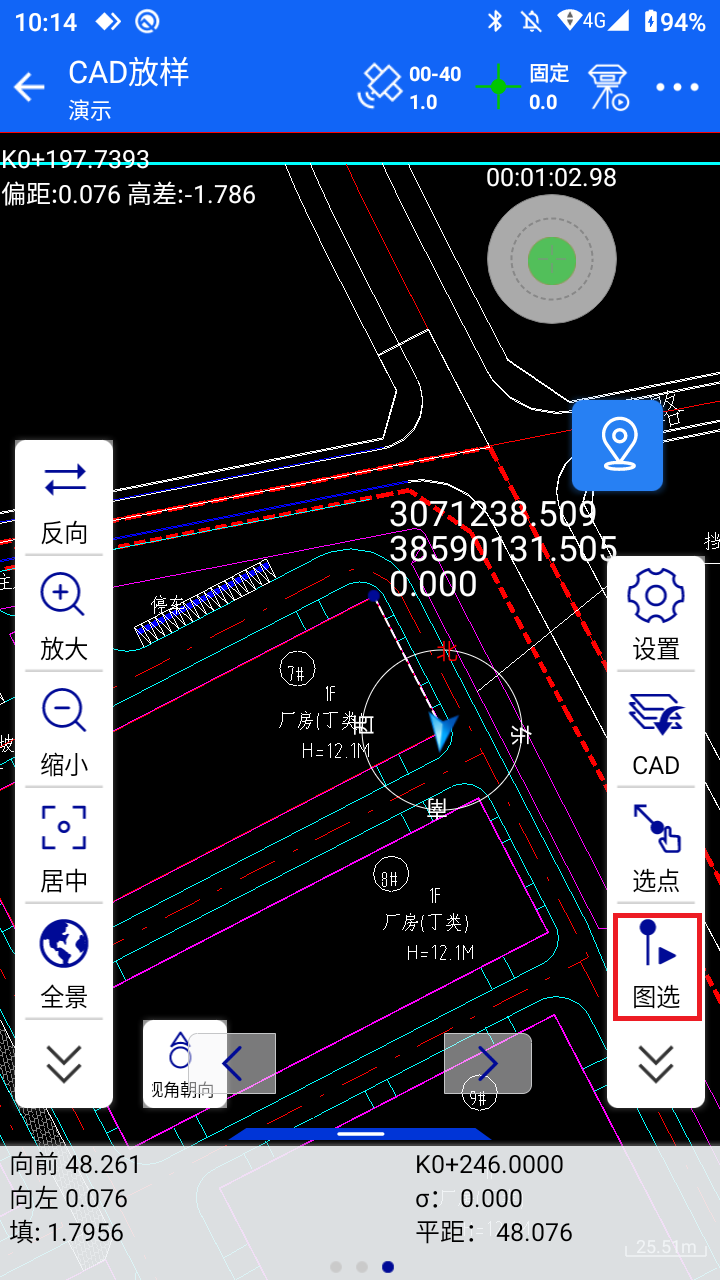Open the receiver device icon
720x1280 pixels.
pyautogui.click(x=608, y=88)
